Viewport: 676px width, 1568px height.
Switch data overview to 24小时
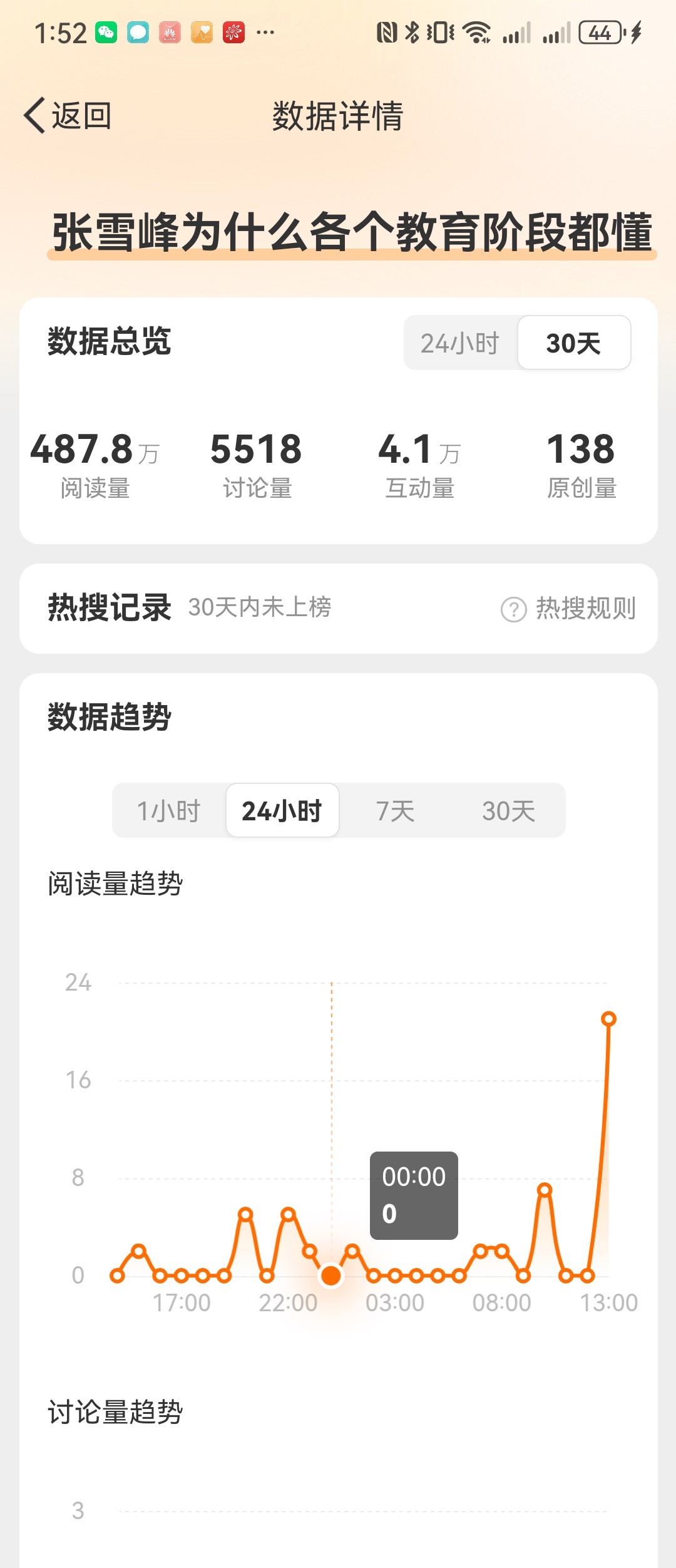coord(460,343)
